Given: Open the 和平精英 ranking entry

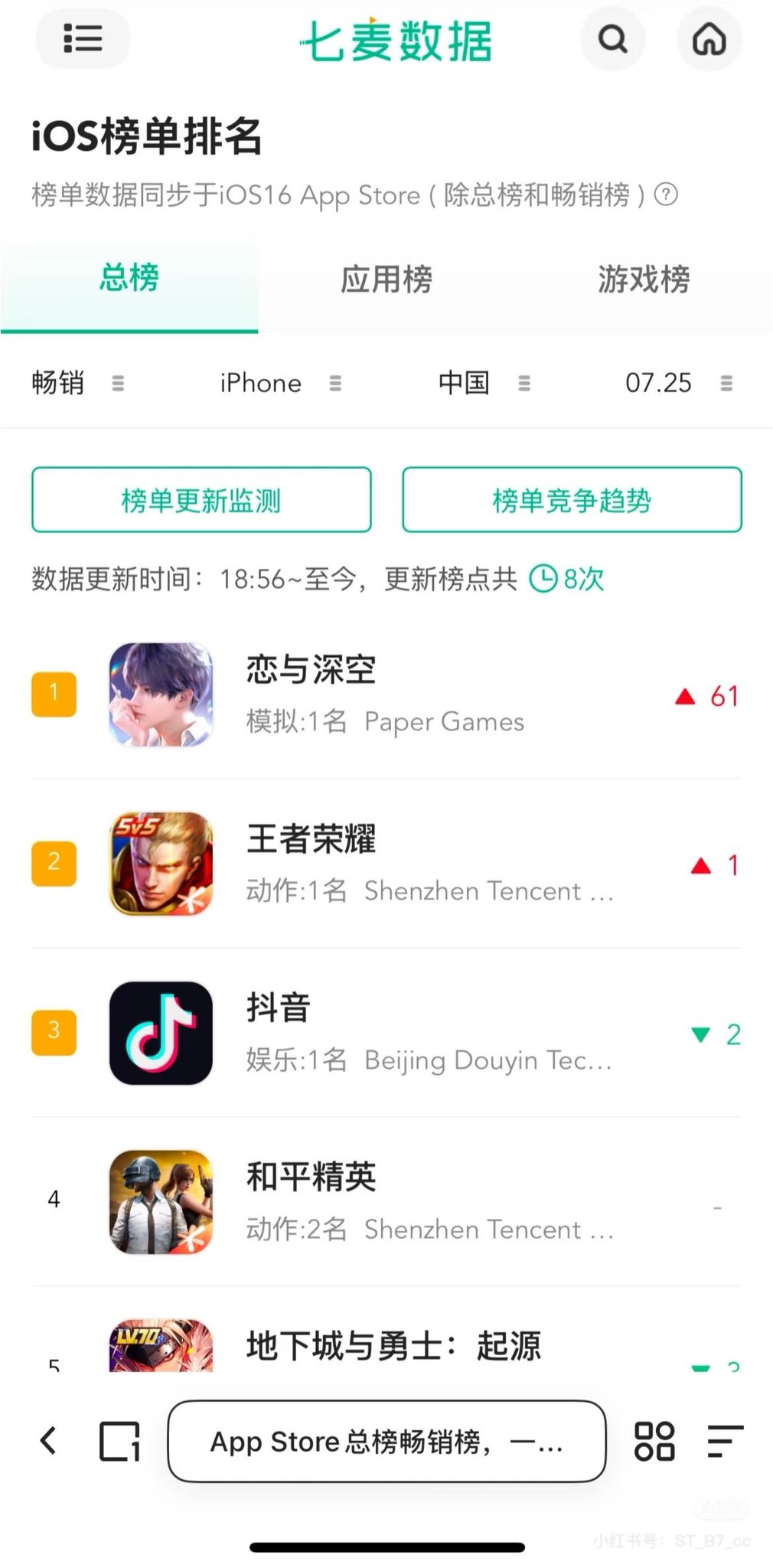Looking at the screenshot, I should tap(386, 1202).
